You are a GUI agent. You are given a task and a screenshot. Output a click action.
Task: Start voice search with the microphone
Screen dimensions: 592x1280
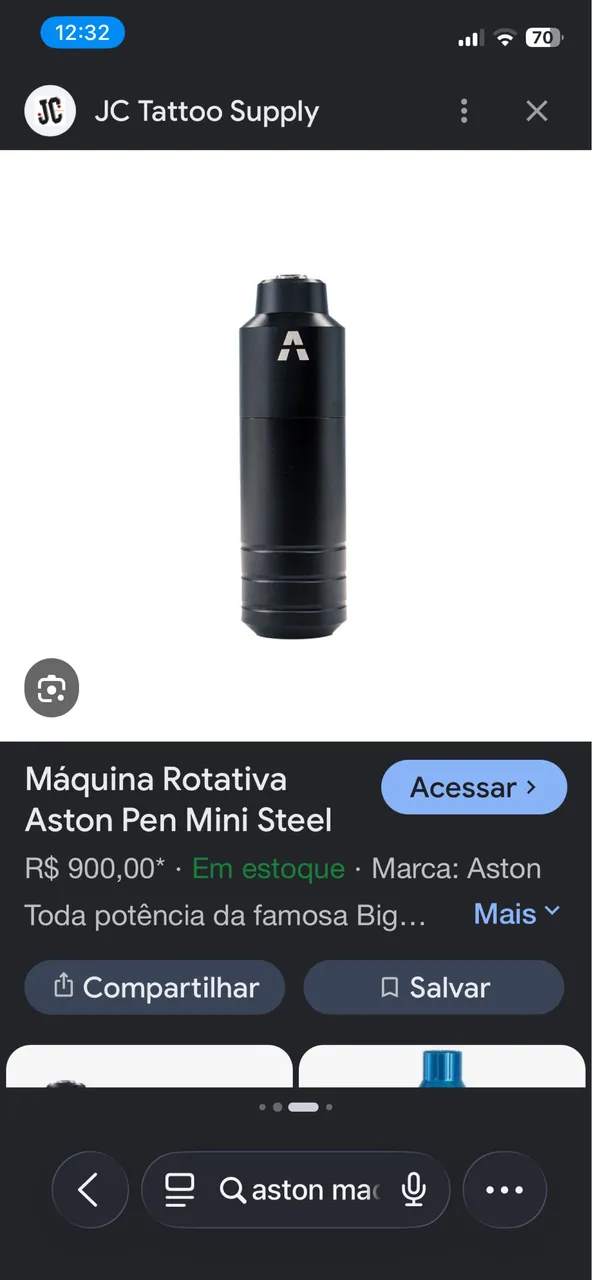tap(413, 1190)
